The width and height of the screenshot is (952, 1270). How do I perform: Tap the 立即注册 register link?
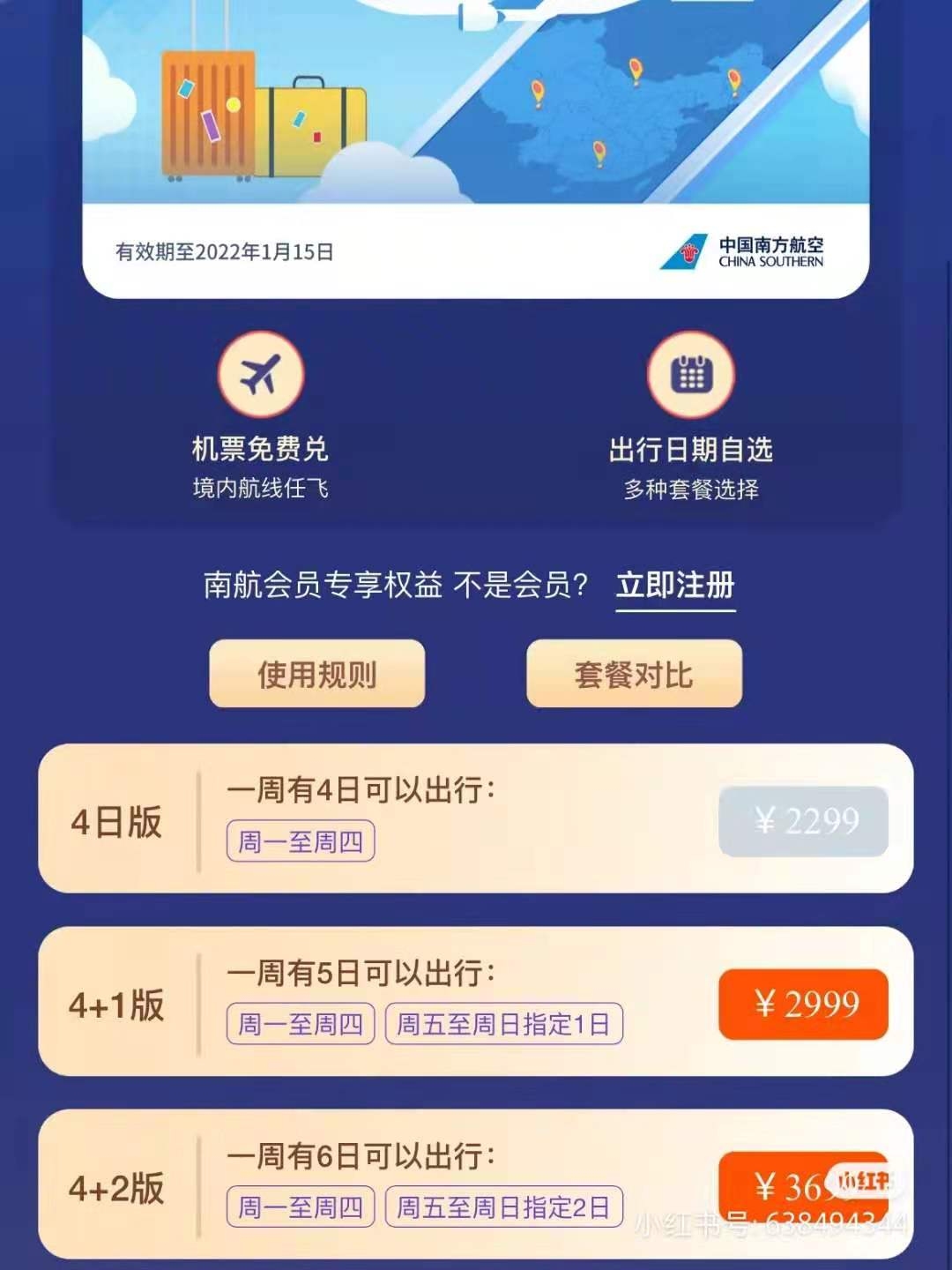pyautogui.click(x=675, y=586)
